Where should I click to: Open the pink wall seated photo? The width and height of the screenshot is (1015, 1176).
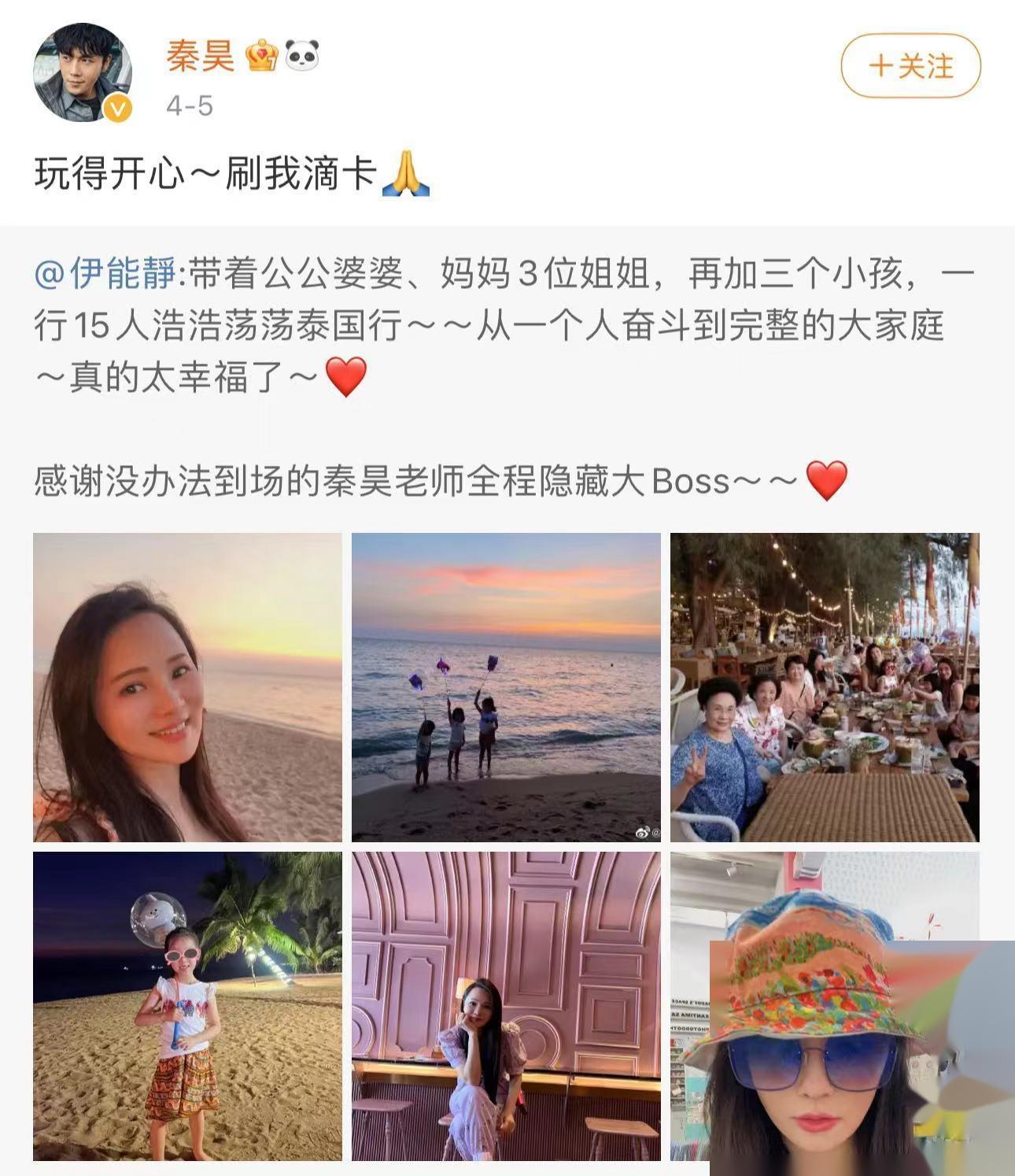(x=506, y=1006)
